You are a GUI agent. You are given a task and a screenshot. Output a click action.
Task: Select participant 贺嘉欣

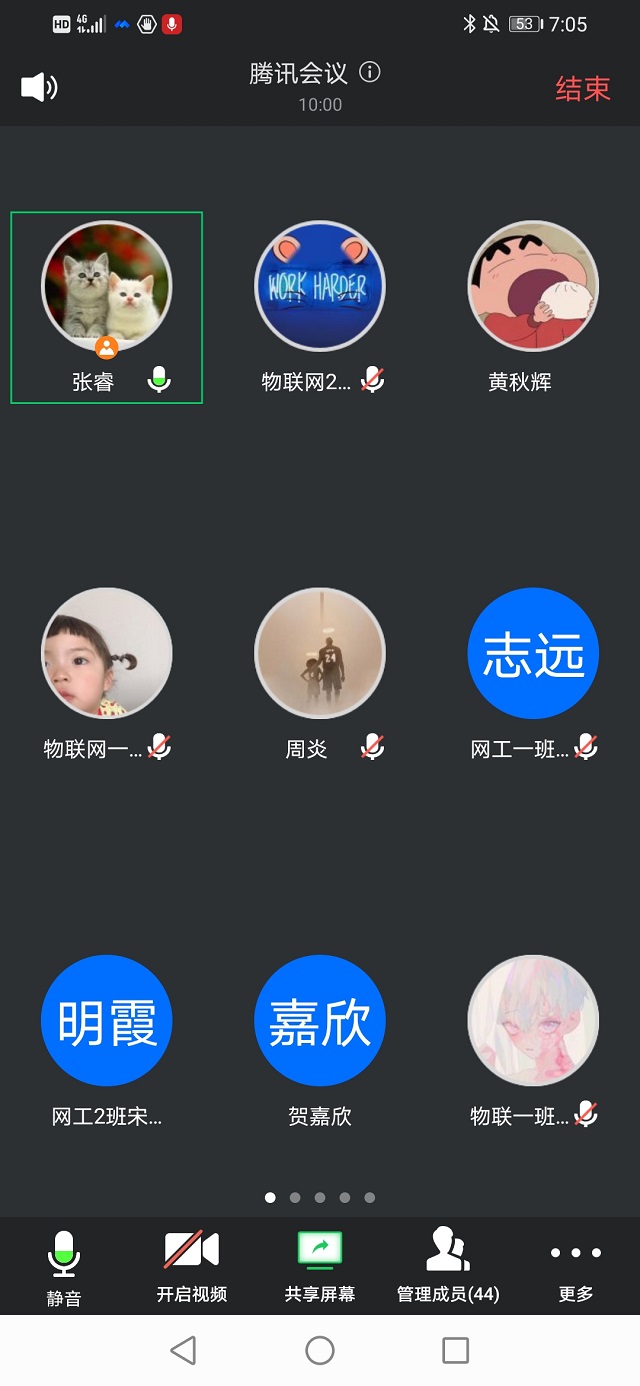320,1020
